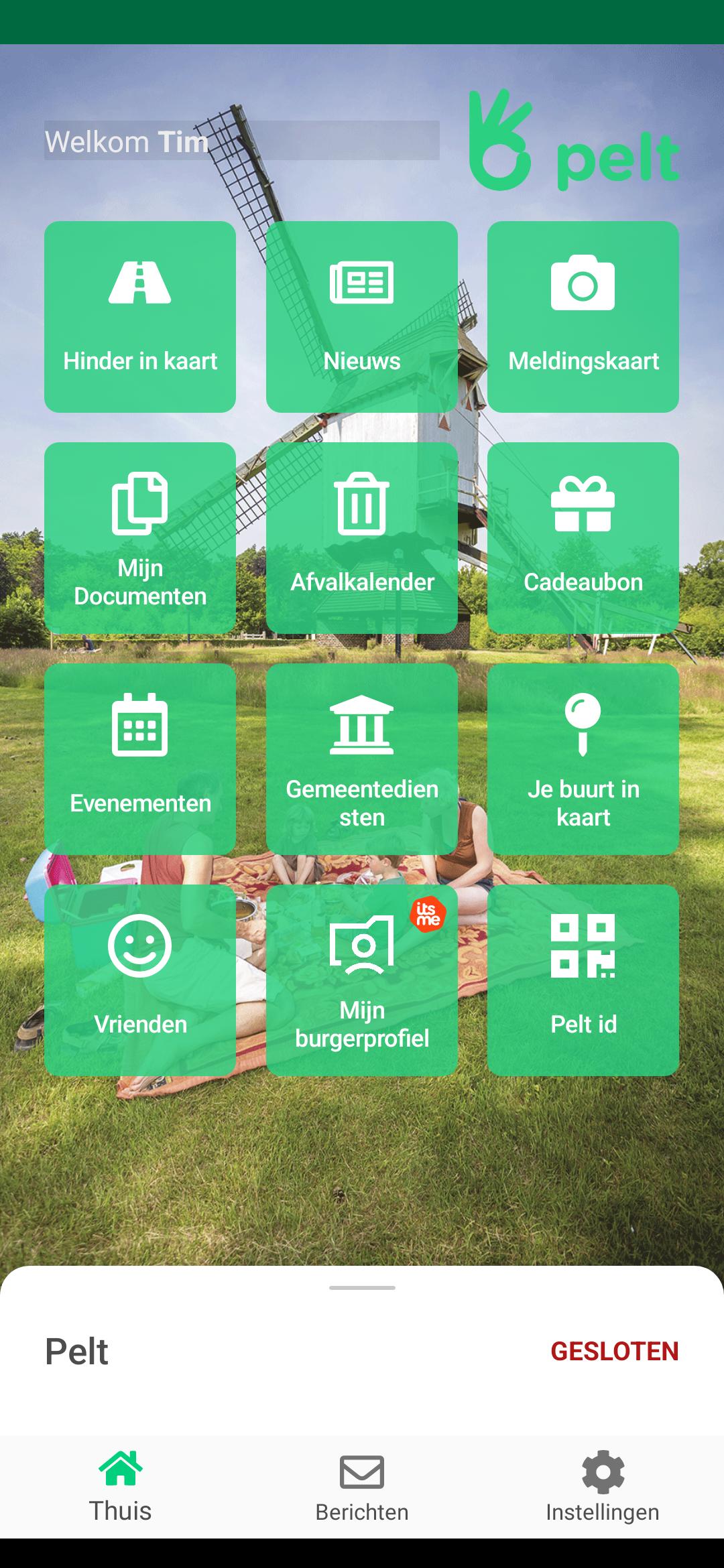This screenshot has width=724, height=1568.
Task: Open the Pelt id QR tile
Action: 583,980
